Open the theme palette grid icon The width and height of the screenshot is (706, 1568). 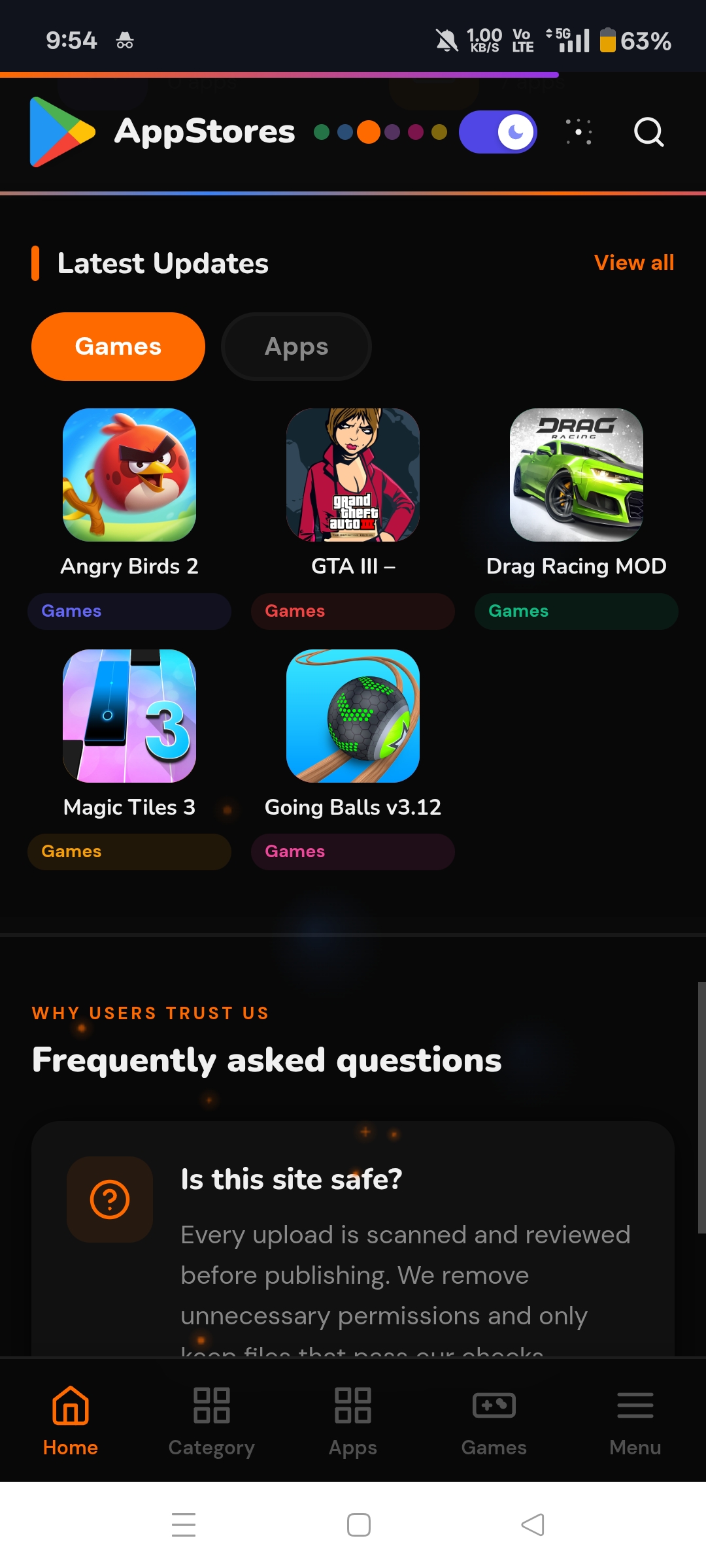[x=578, y=133]
